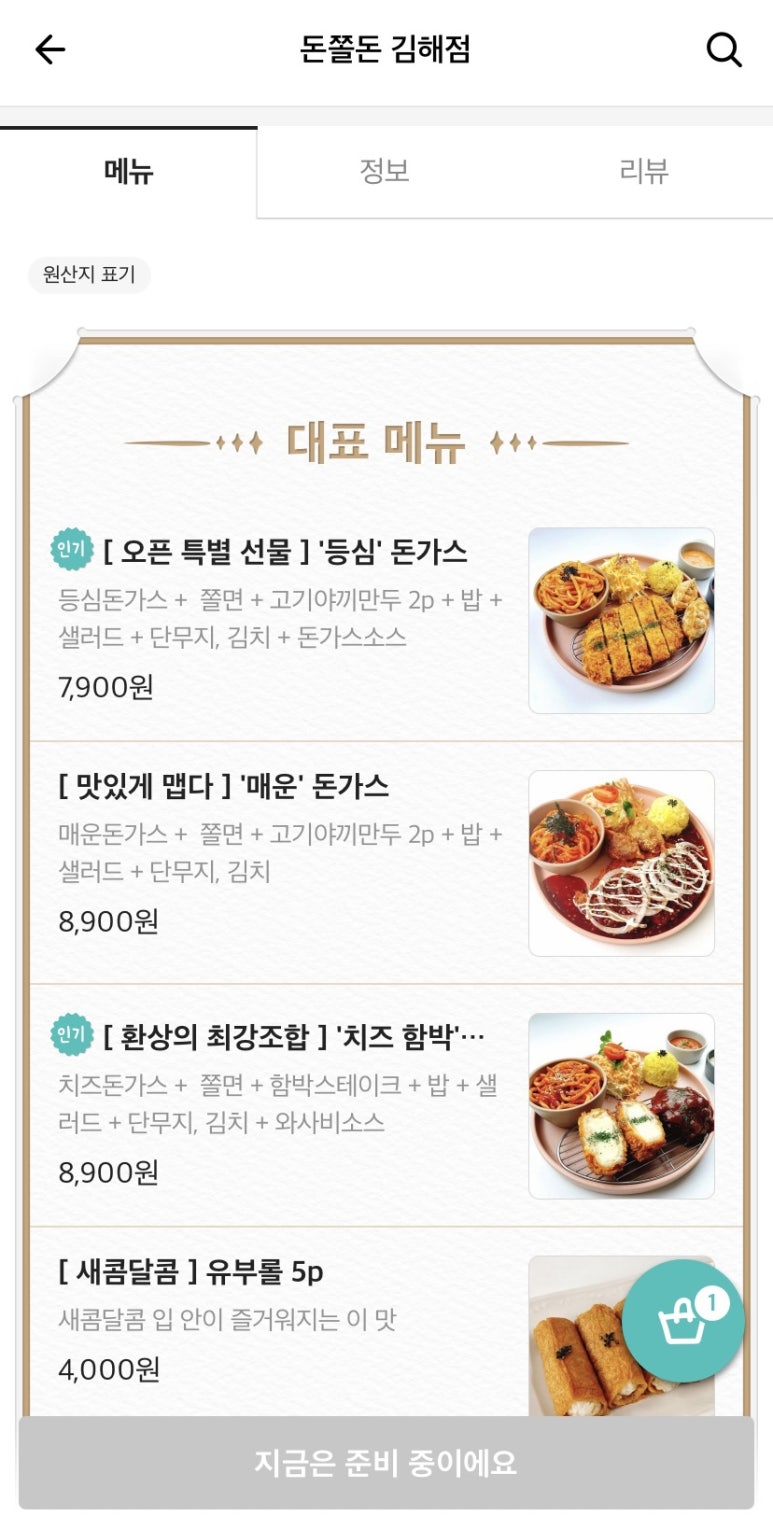The image size is (773, 1530).
Task: Switch to the 리뷰 tab
Action: [644, 171]
